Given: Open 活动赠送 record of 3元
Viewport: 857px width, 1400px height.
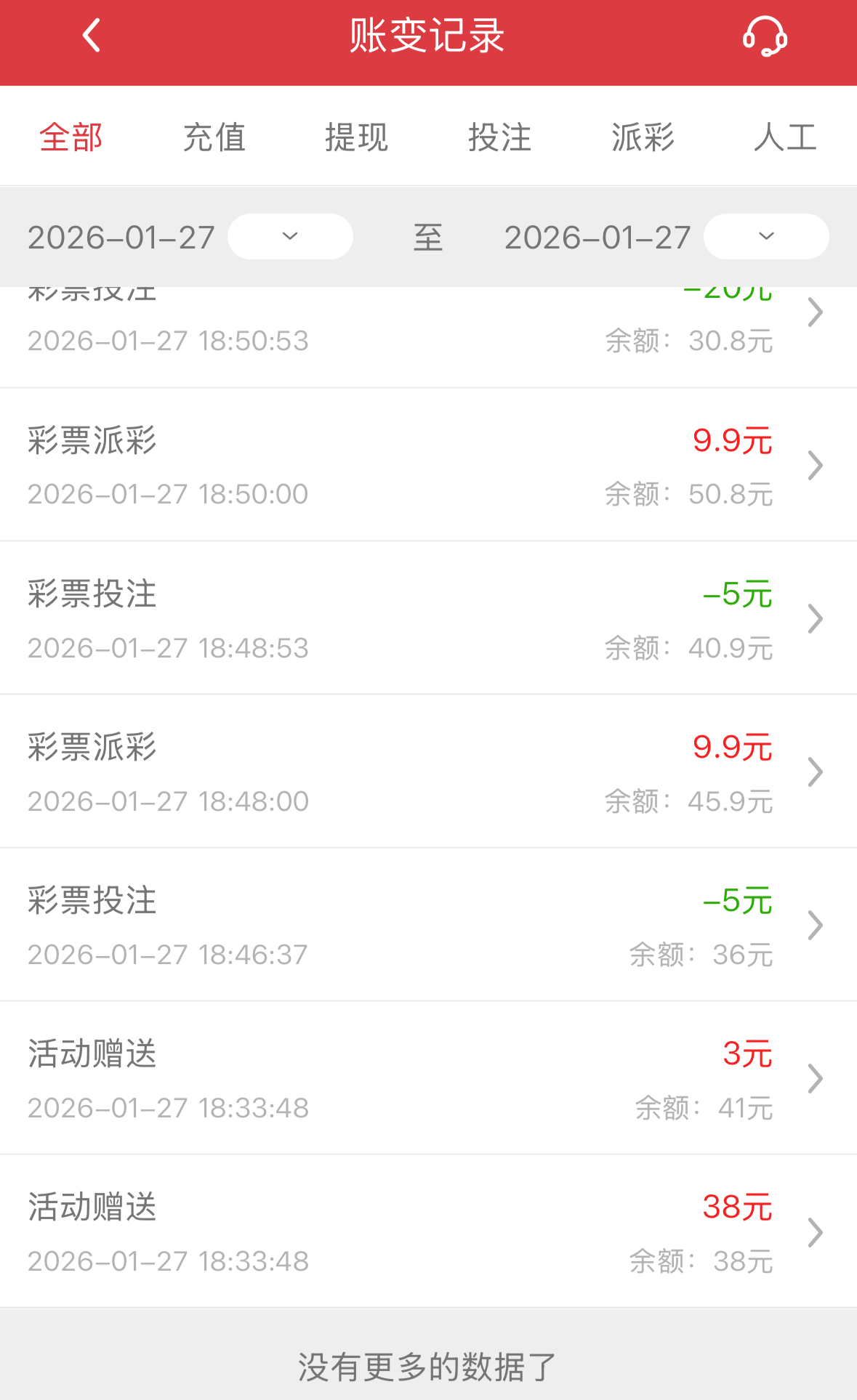Looking at the screenshot, I should pyautogui.click(x=428, y=1079).
